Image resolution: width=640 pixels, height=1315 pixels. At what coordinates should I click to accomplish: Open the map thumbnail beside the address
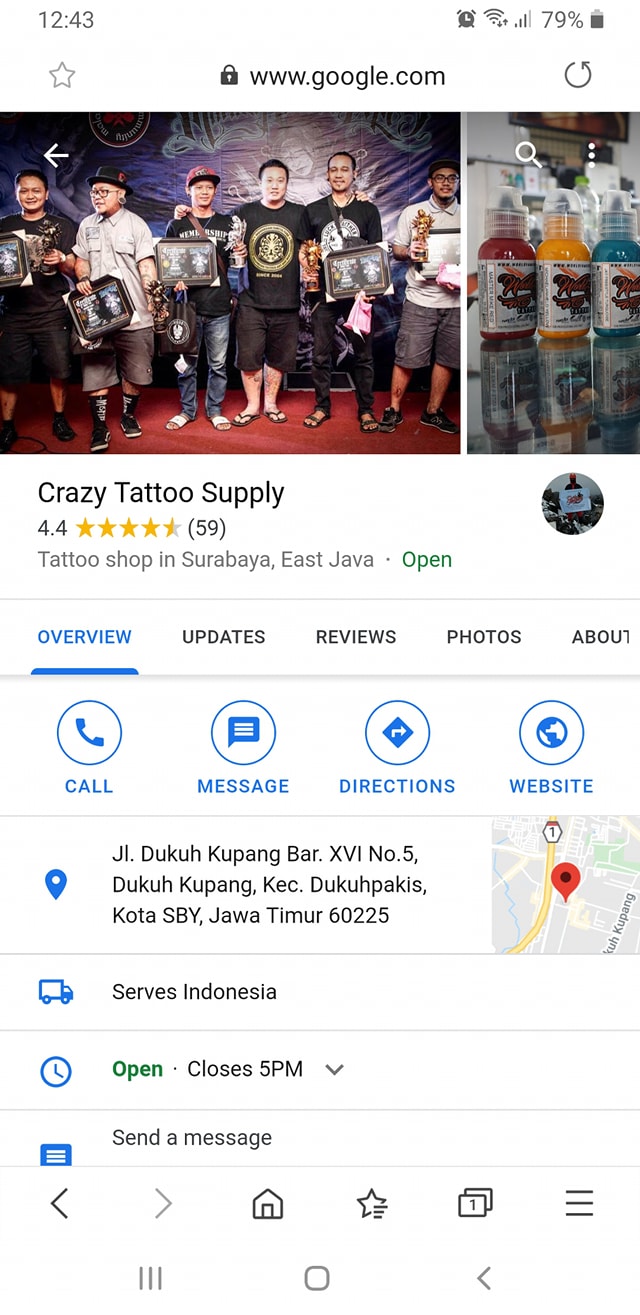[566, 885]
